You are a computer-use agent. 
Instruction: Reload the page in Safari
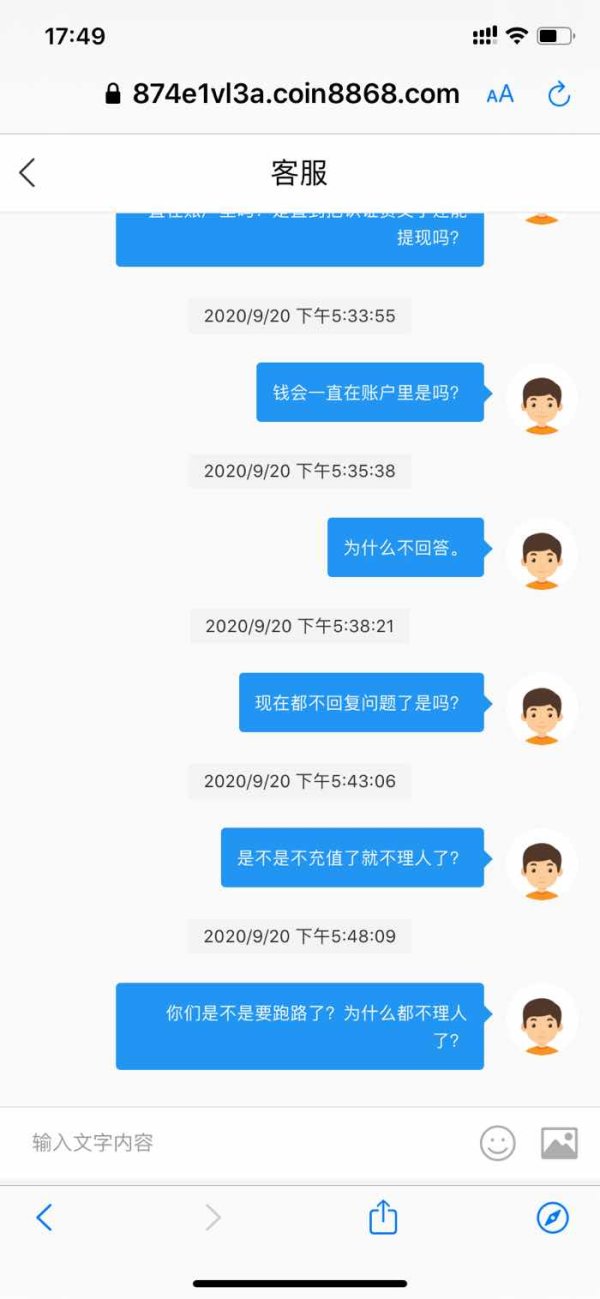tap(559, 95)
